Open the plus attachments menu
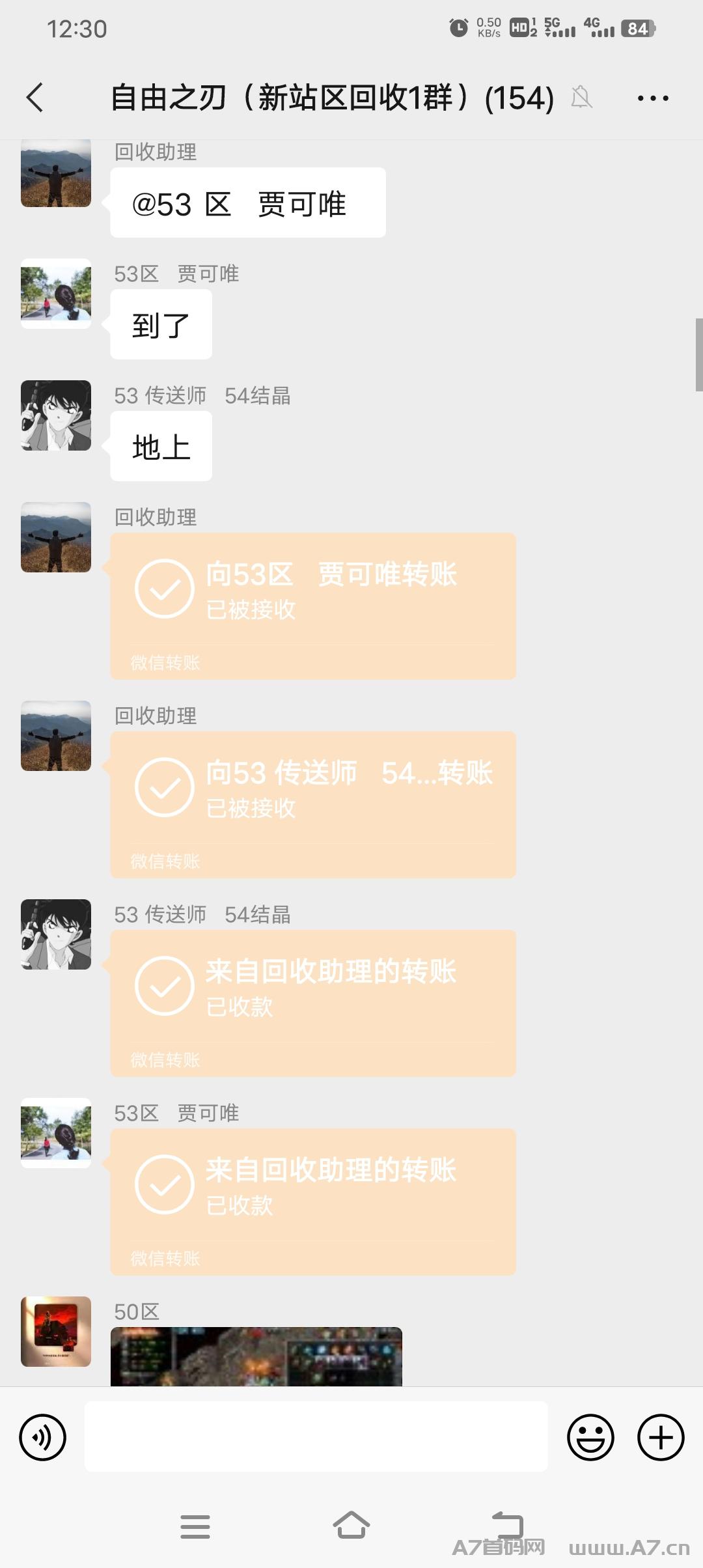The image size is (703, 1568). pyautogui.click(x=661, y=1437)
